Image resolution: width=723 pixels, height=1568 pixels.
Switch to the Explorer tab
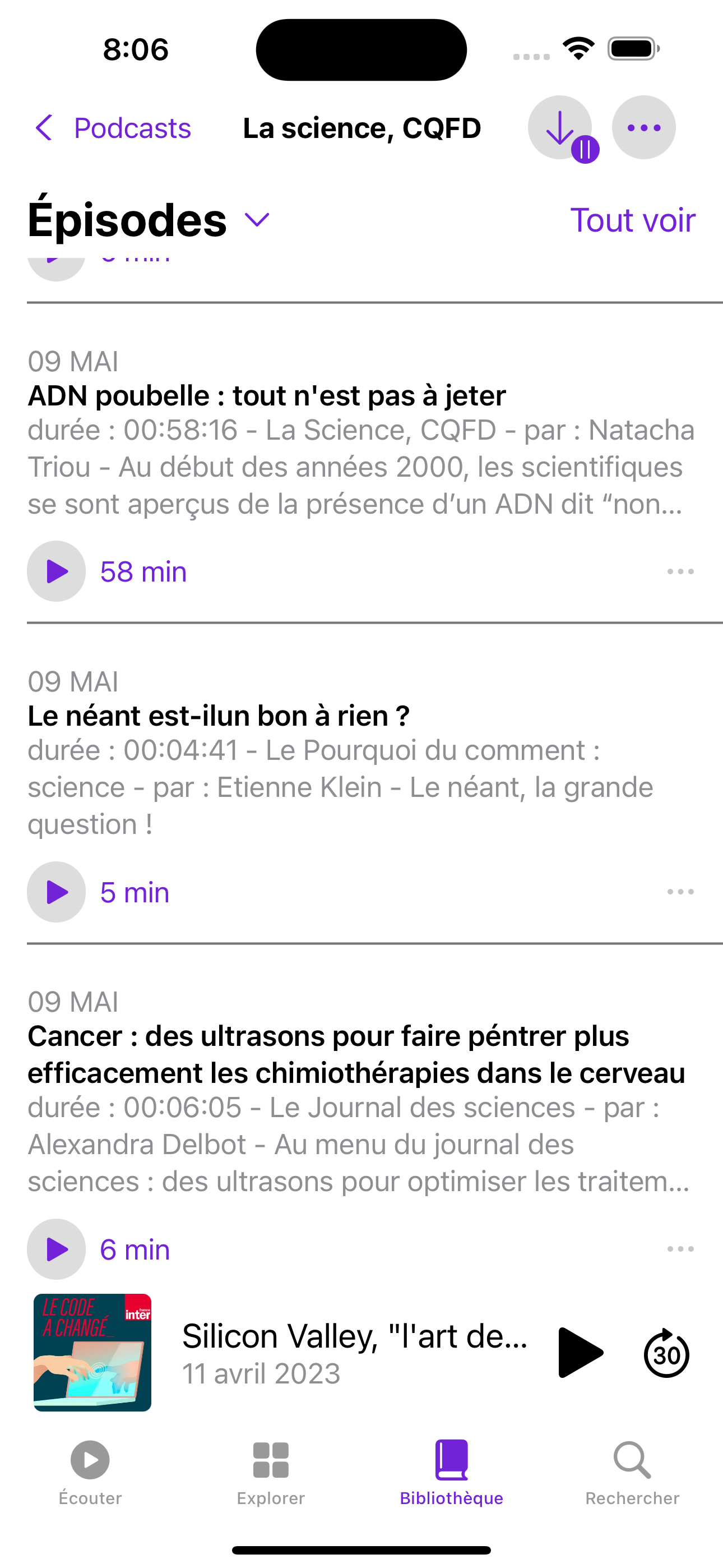coord(271,1470)
